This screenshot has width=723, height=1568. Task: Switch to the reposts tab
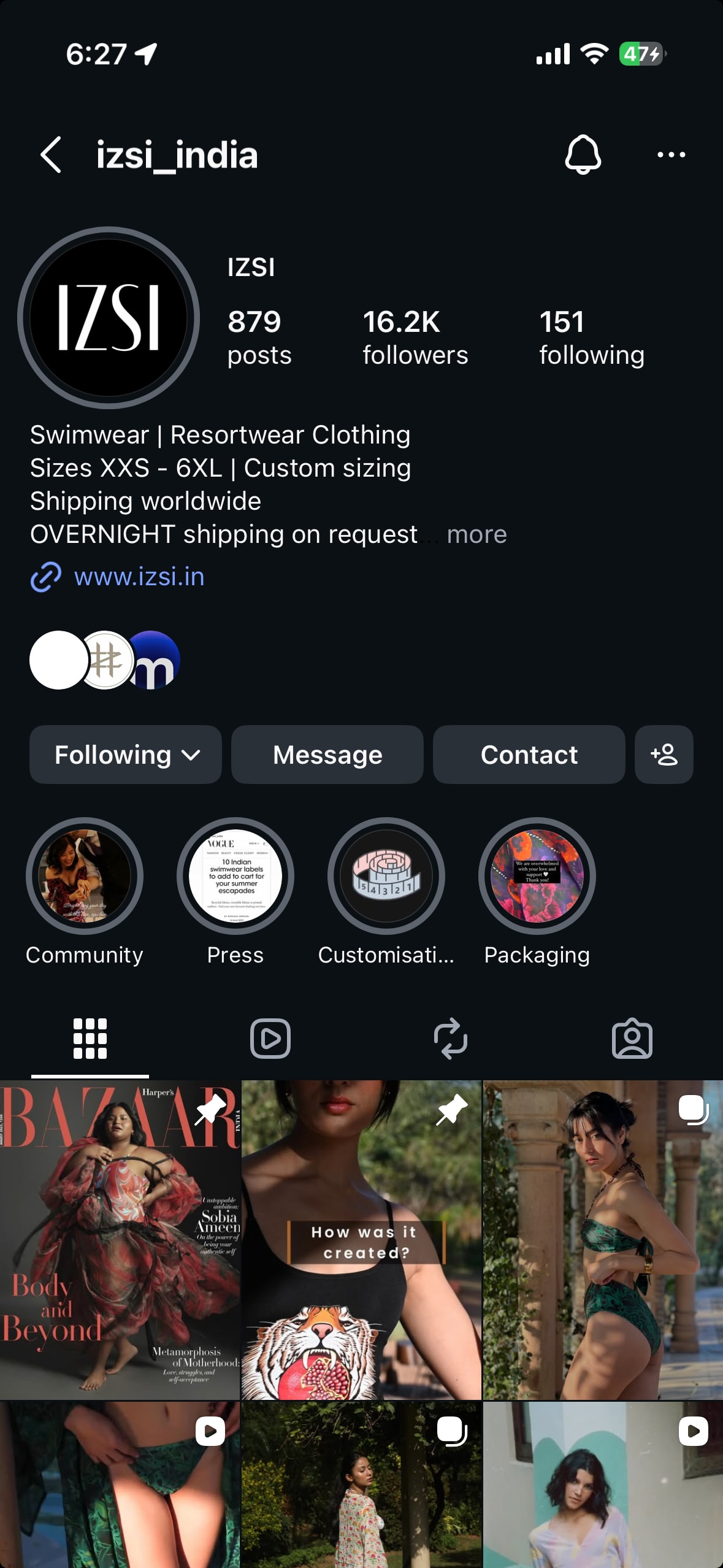point(451,1039)
